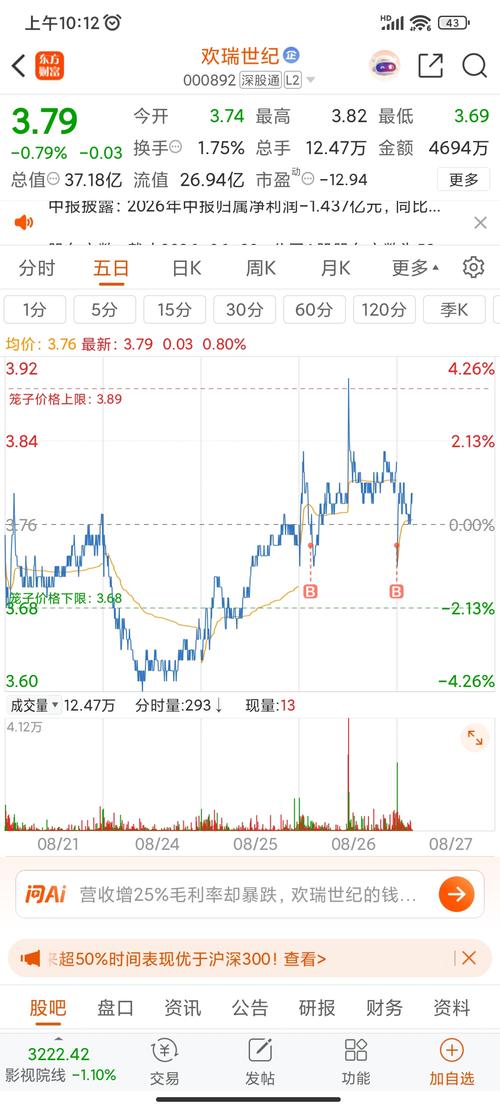Share this stock page
The height and width of the screenshot is (1111, 500).
(431, 66)
